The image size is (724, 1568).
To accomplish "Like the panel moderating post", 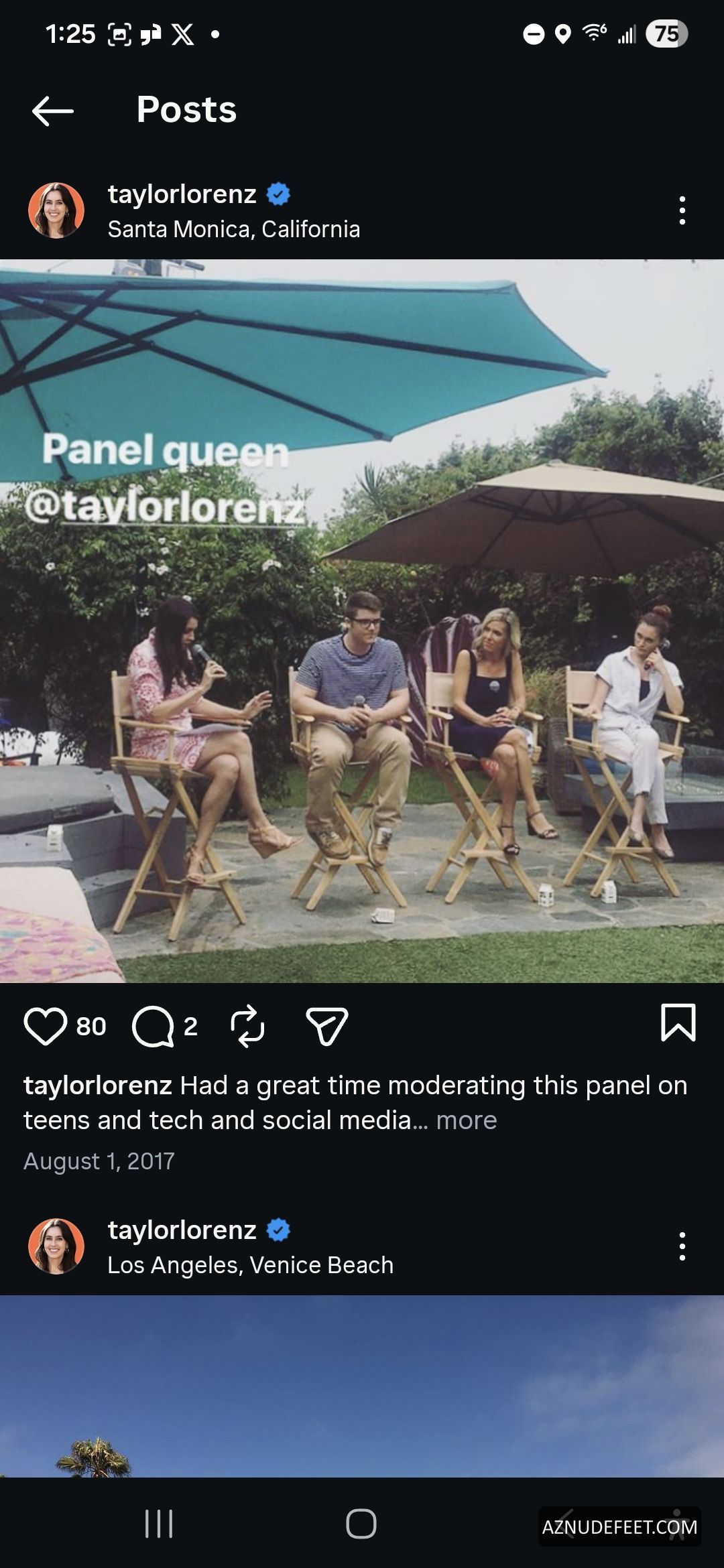I will (46, 1026).
